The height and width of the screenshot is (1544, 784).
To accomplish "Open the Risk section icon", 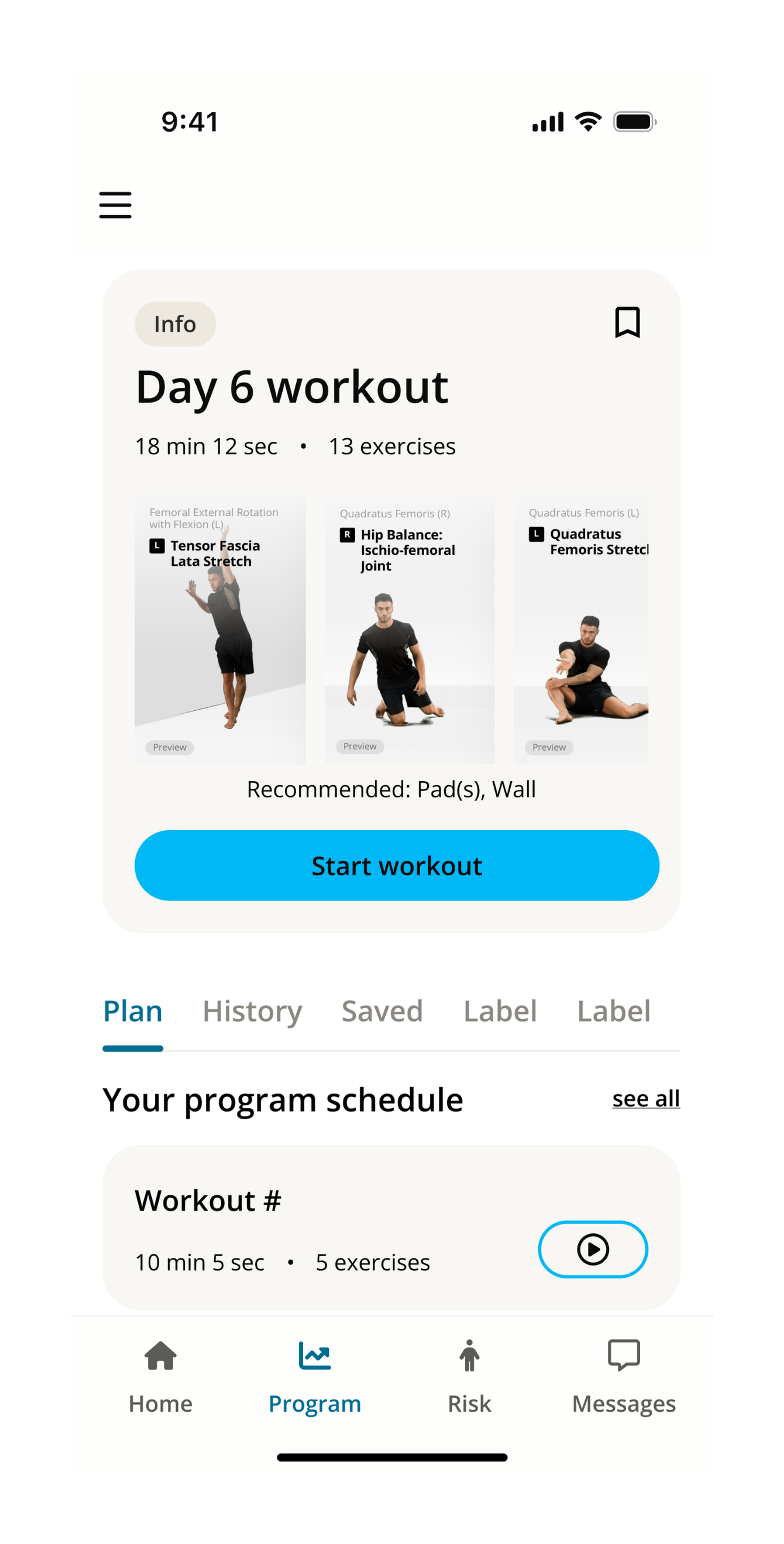I will (469, 1356).
